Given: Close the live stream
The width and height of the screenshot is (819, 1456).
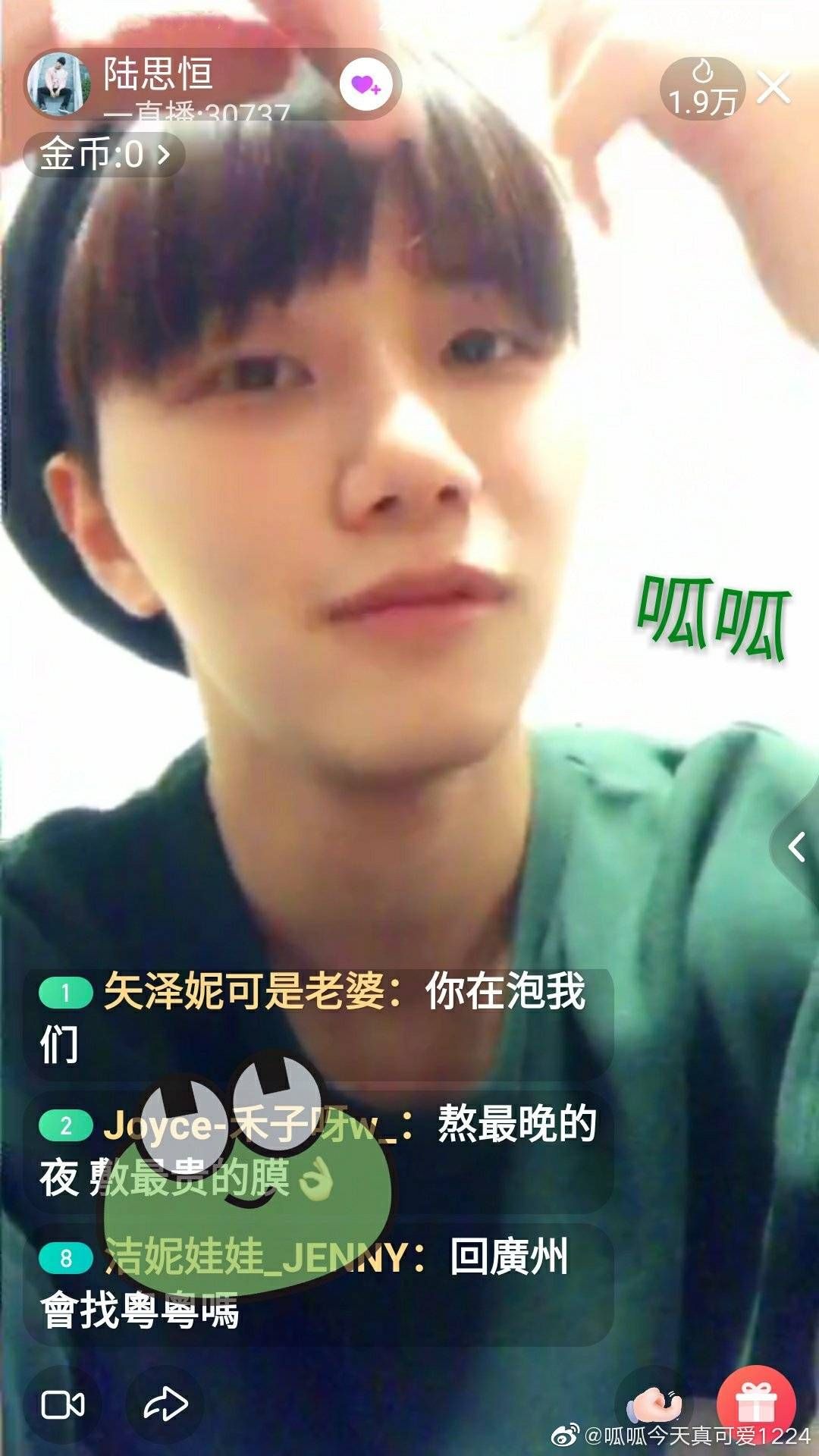Looking at the screenshot, I should coord(774,88).
